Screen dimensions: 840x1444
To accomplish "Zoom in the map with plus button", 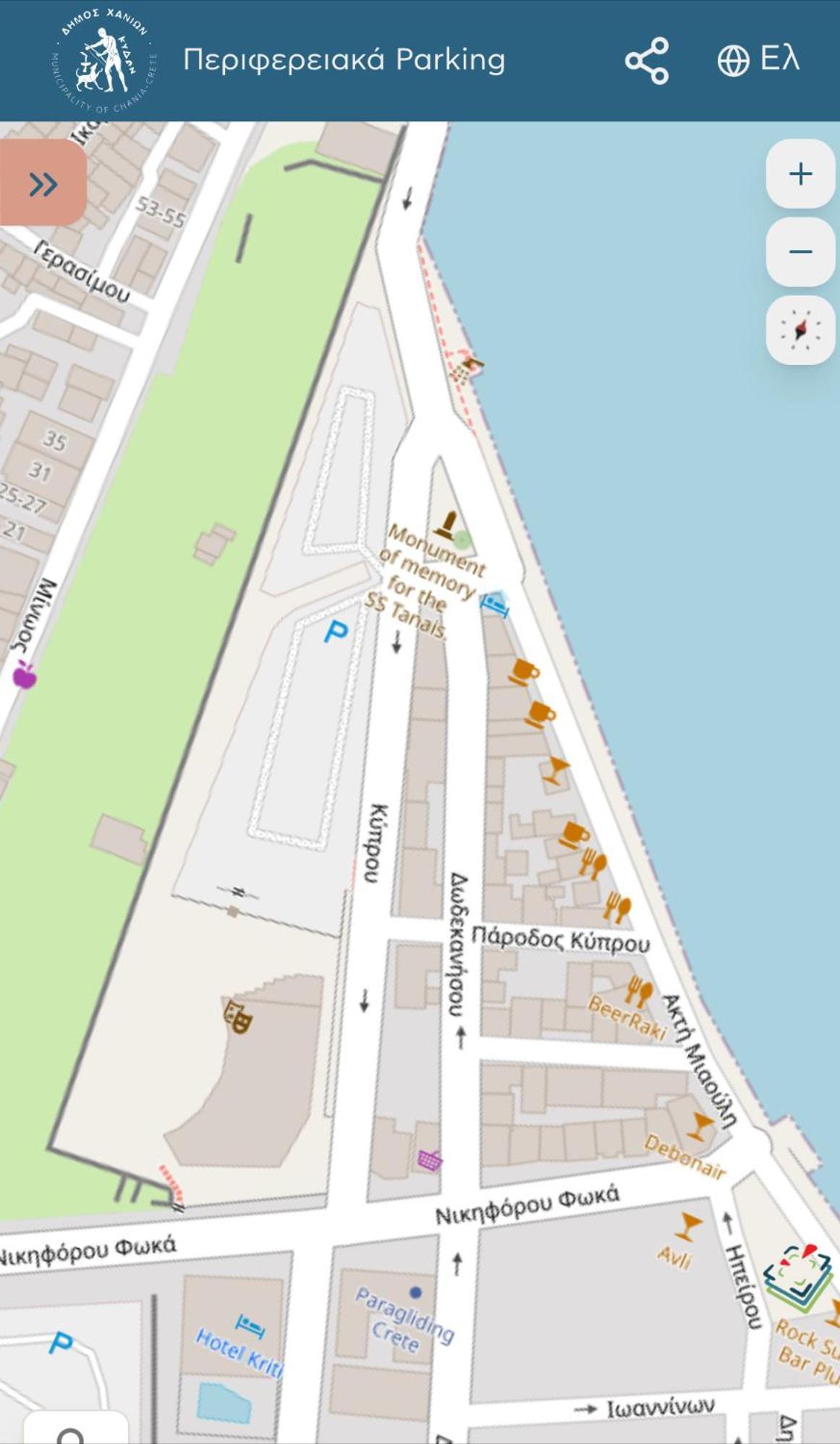I will [x=800, y=174].
